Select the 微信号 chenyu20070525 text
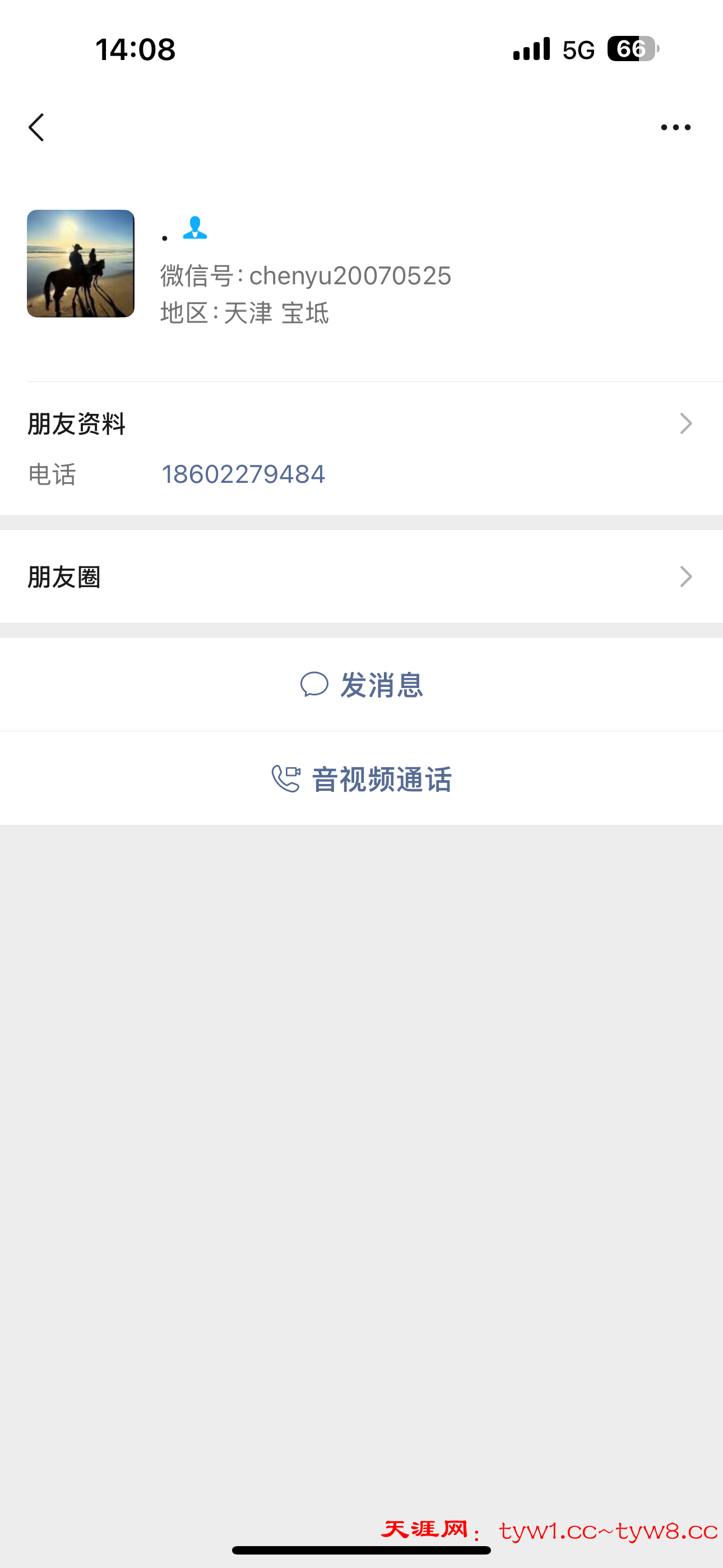 point(306,275)
